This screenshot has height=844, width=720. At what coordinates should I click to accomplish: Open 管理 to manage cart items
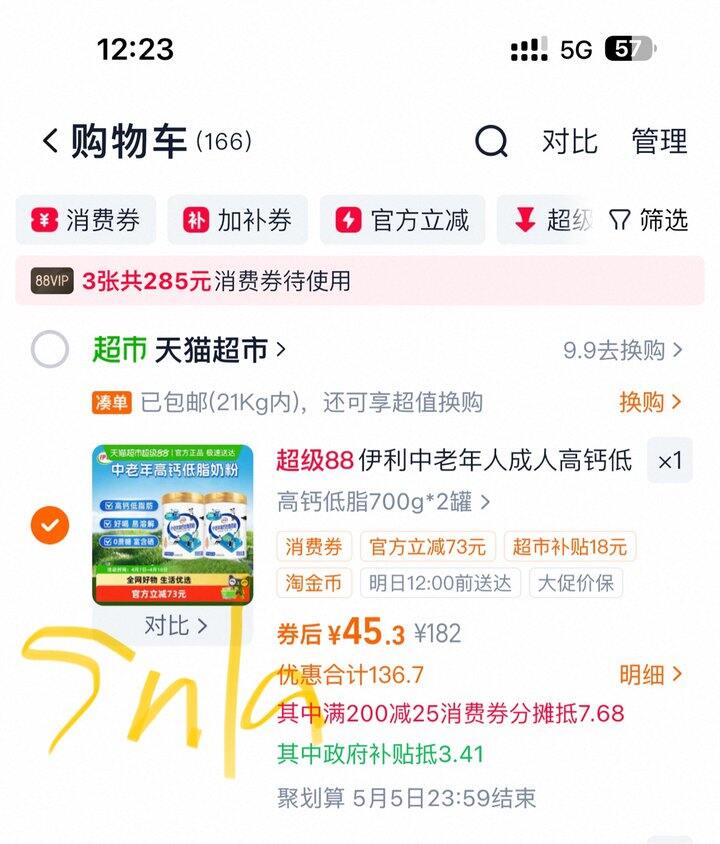pyautogui.click(x=659, y=141)
